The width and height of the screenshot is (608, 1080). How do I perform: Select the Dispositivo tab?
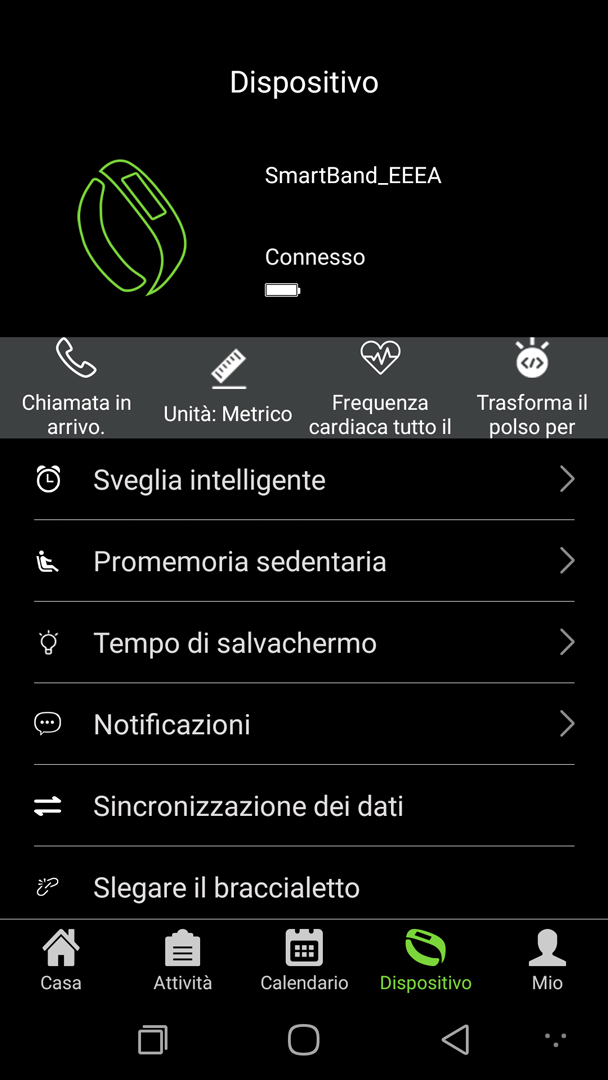click(x=426, y=960)
